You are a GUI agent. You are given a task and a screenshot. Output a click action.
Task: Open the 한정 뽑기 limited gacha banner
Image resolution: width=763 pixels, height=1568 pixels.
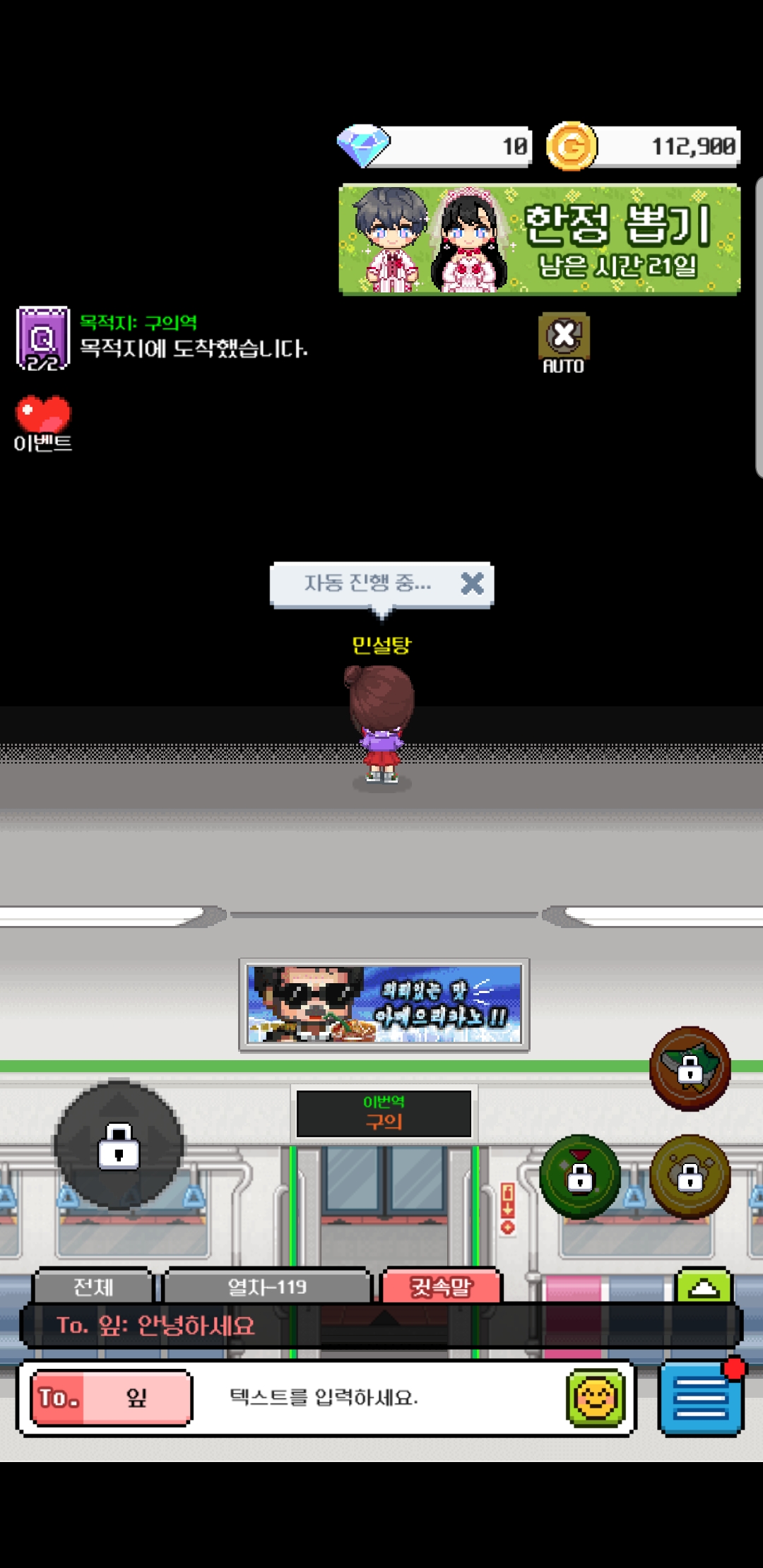tap(540, 239)
